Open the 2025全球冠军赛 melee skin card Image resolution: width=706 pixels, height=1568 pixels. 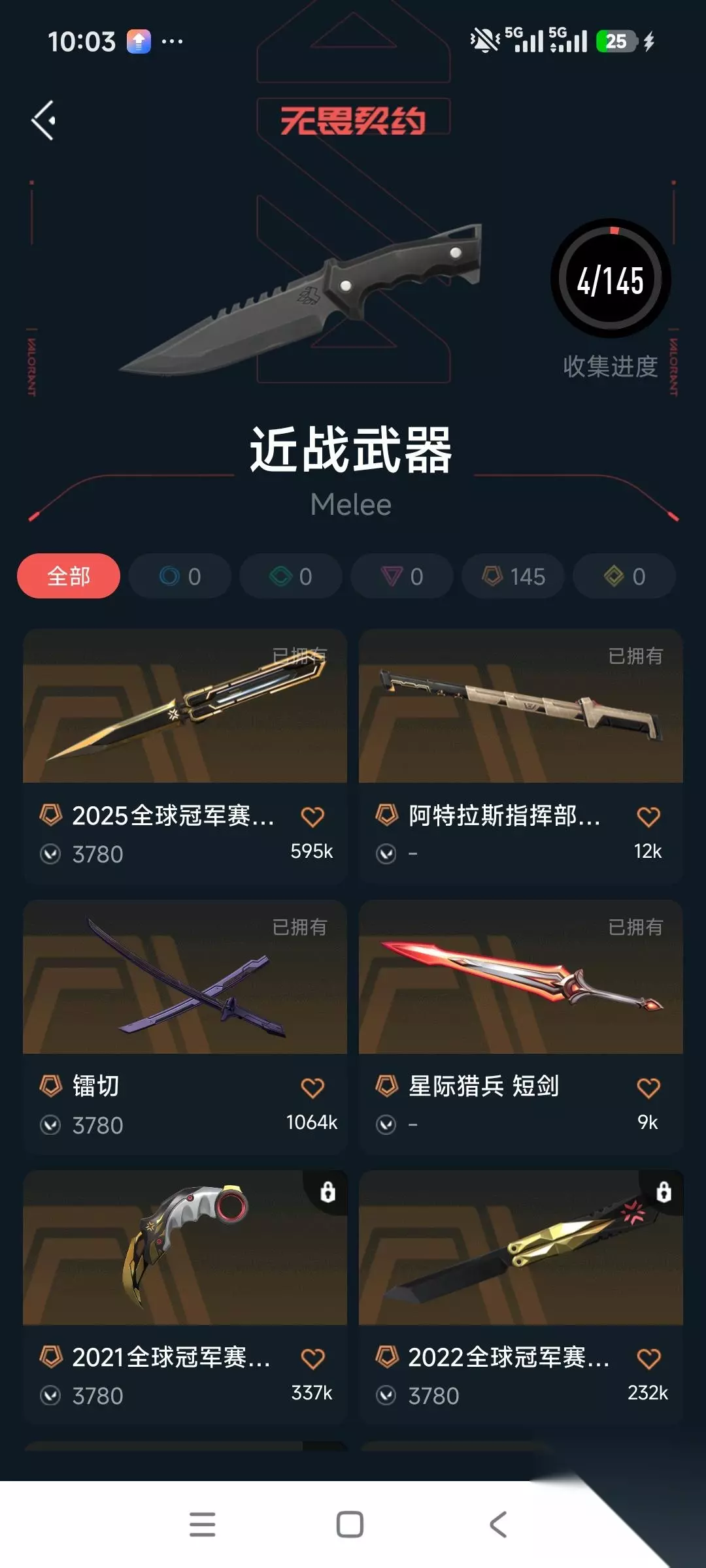click(x=185, y=757)
